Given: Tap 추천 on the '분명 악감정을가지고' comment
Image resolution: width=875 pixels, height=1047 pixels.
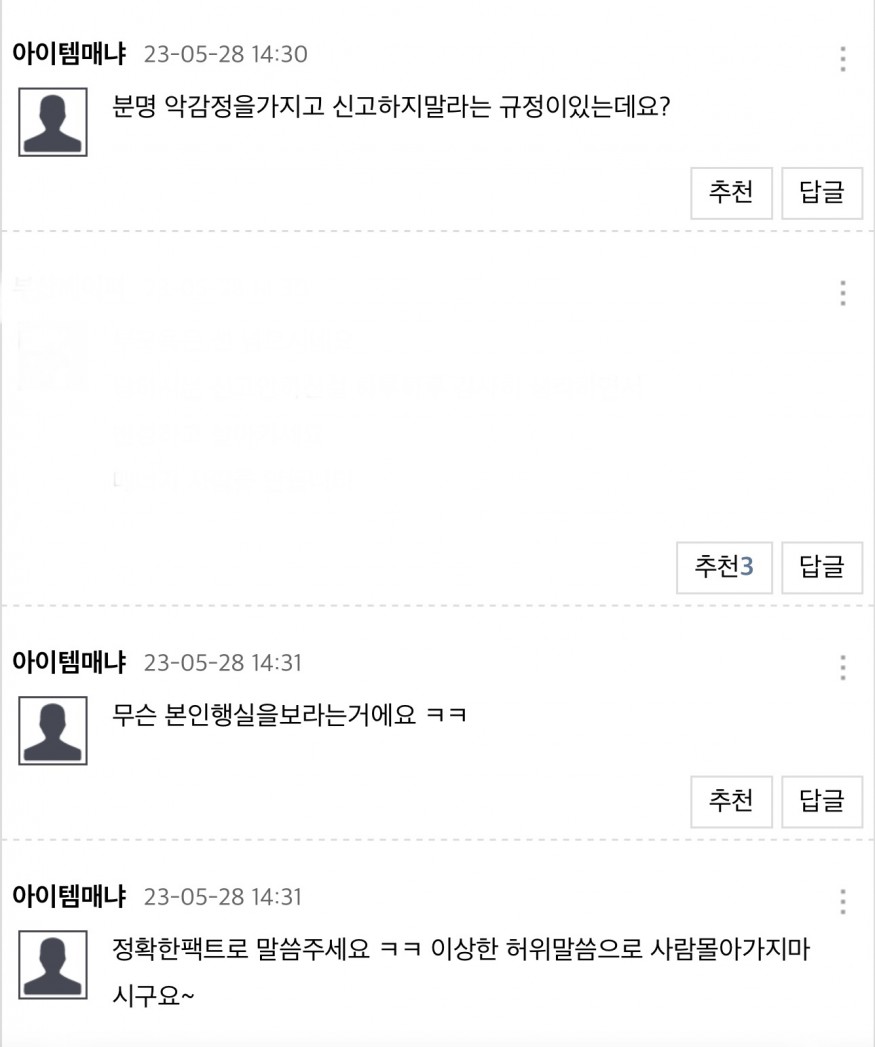Looking at the screenshot, I should [731, 192].
